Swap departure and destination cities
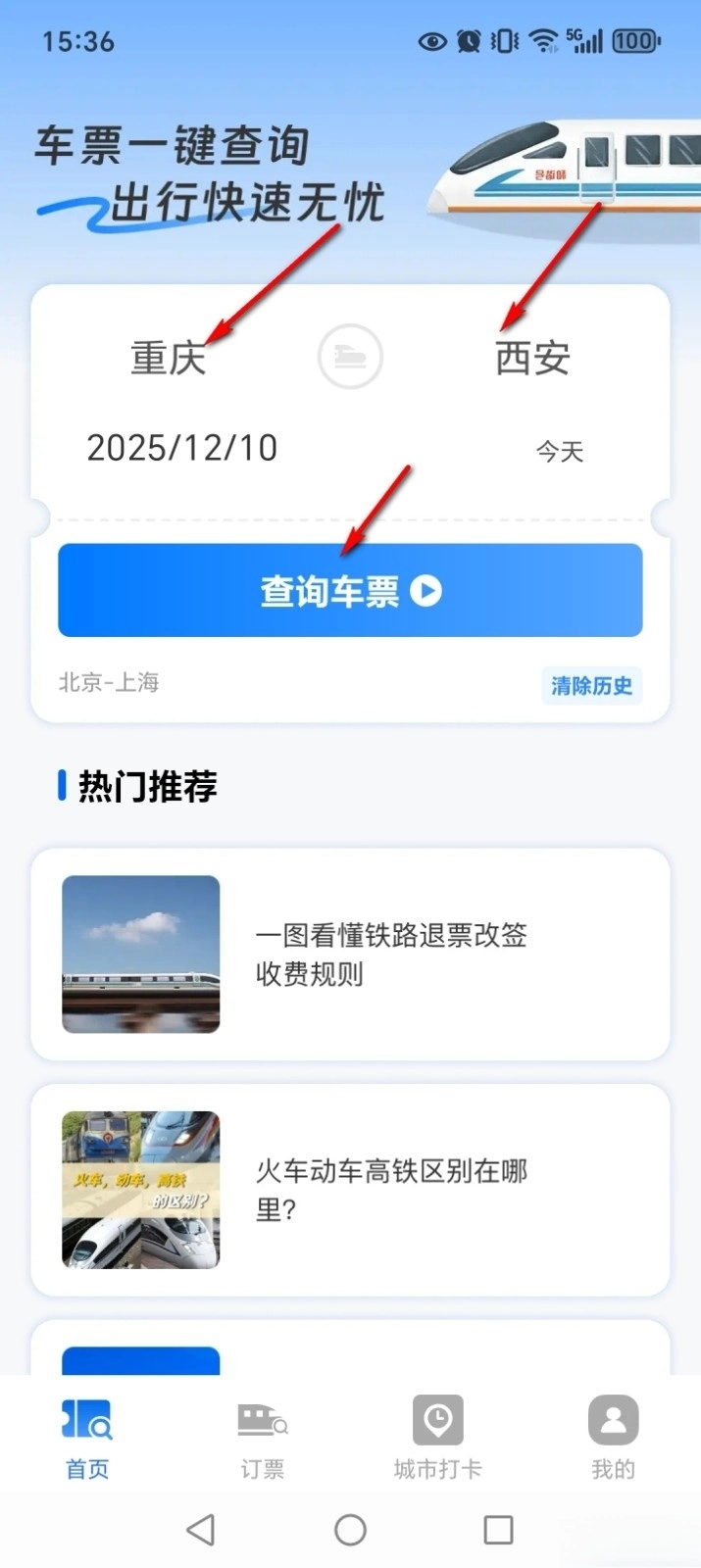 (350, 357)
